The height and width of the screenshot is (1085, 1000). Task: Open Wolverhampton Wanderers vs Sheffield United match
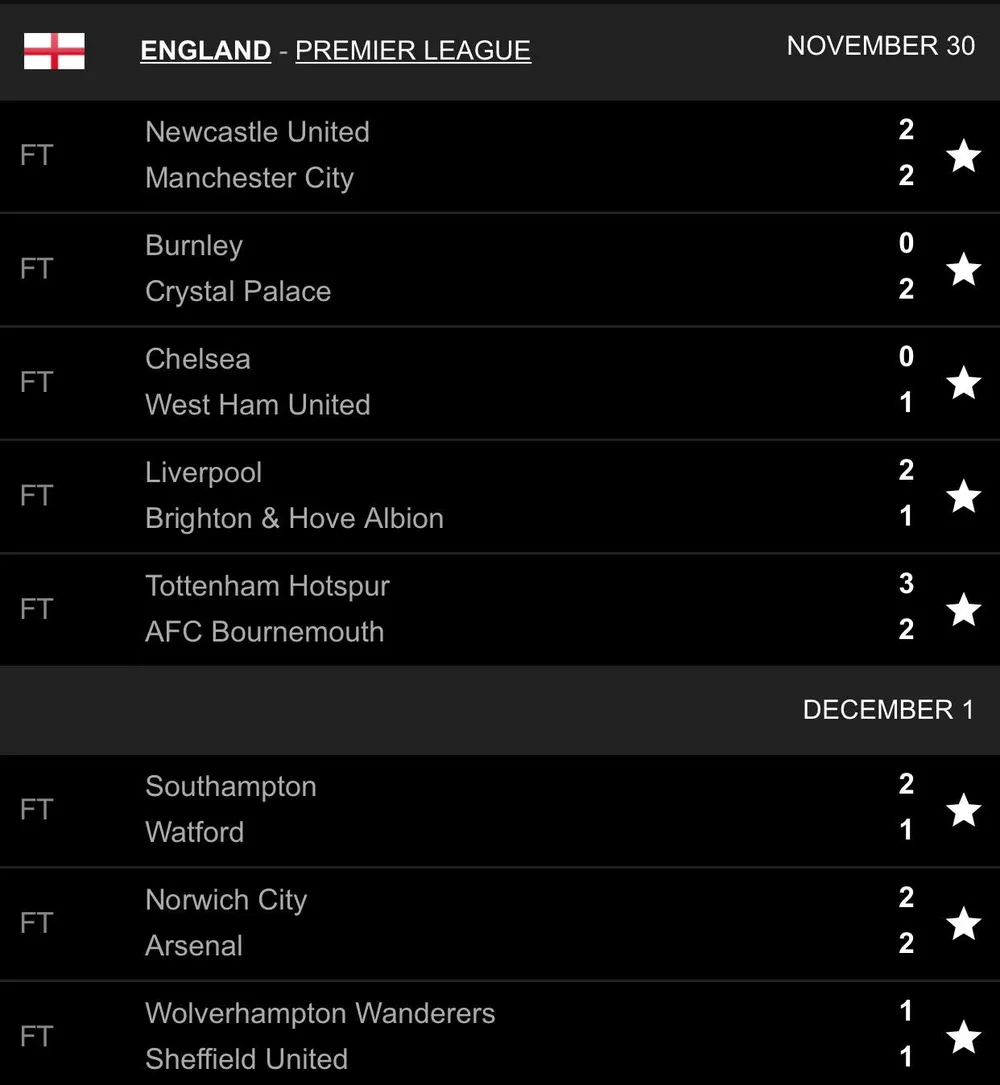coord(450,1037)
